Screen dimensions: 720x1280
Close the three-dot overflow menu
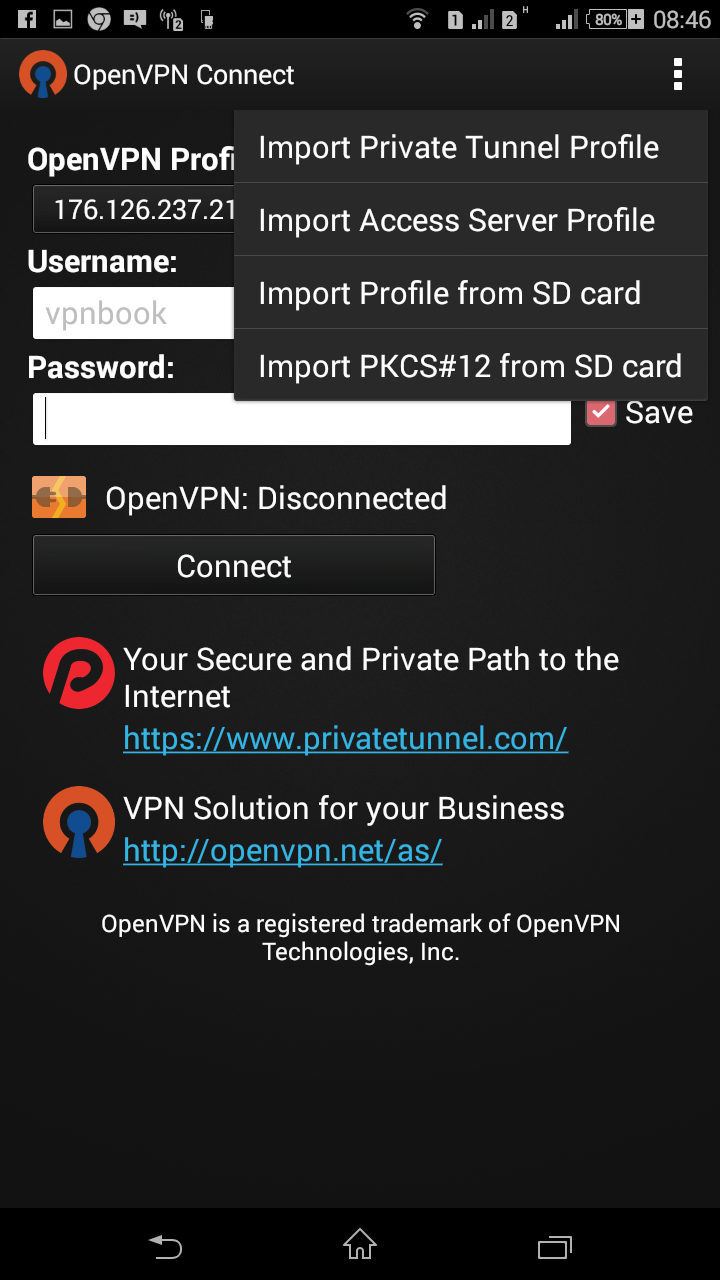[678, 75]
